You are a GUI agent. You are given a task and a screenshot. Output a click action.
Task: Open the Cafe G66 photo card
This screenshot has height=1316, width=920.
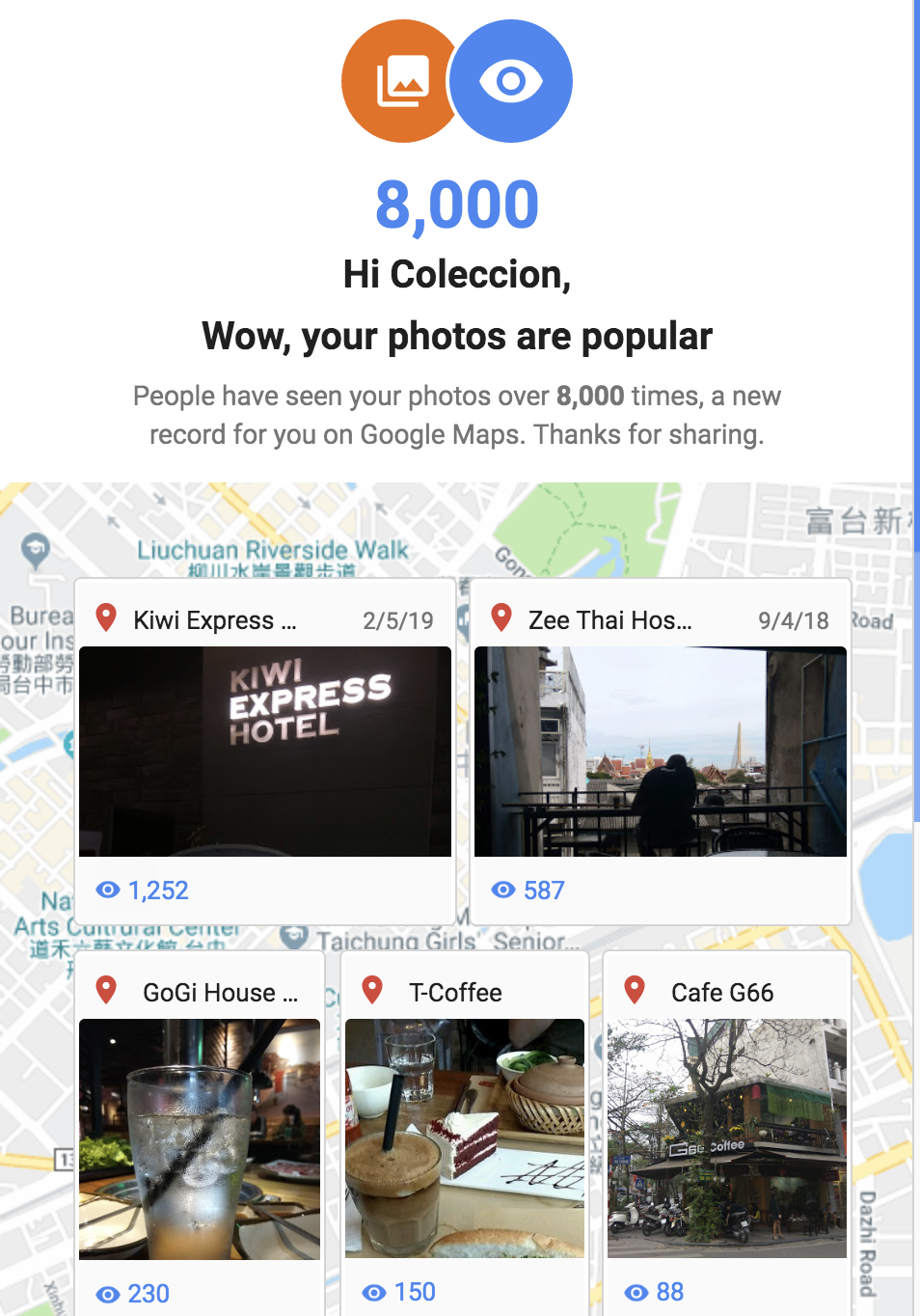click(726, 1138)
